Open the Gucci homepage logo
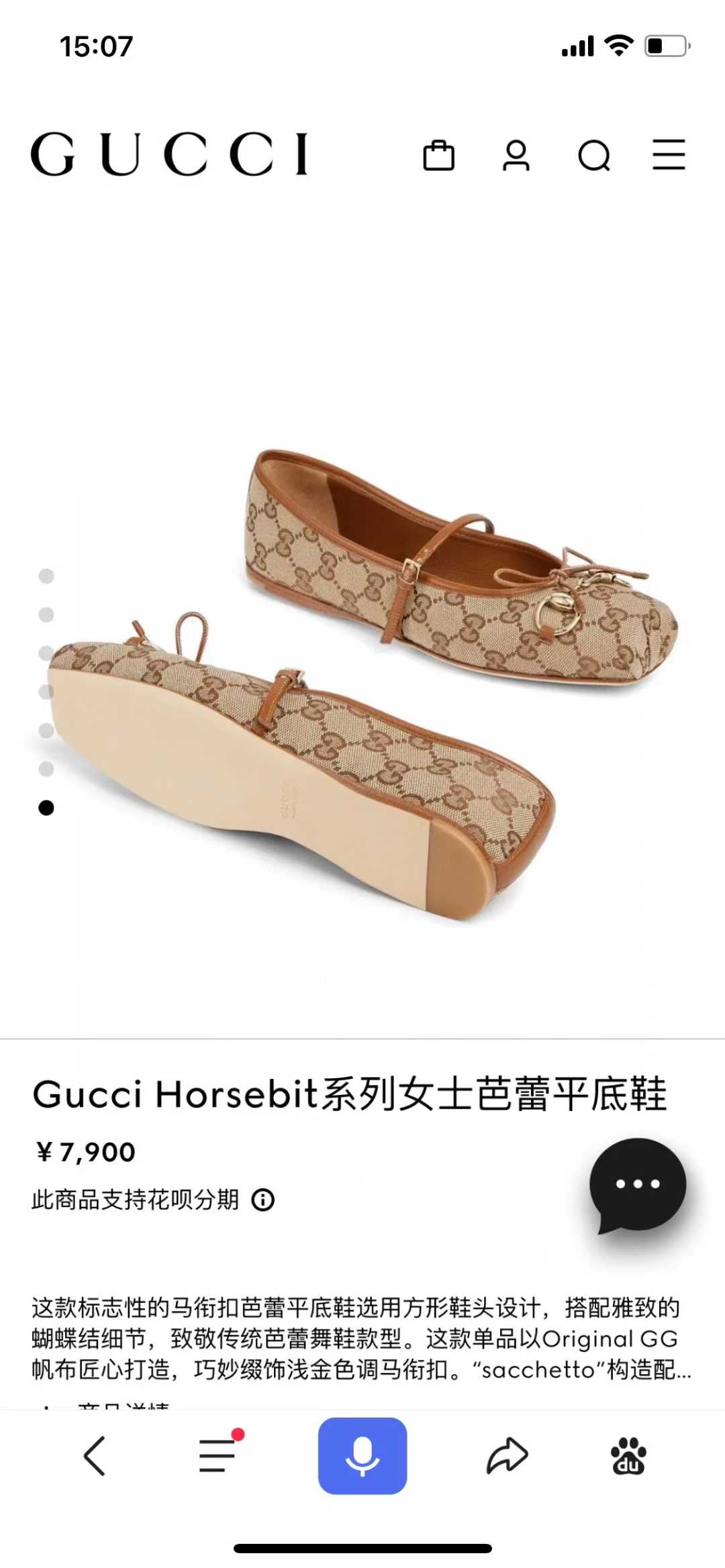This screenshot has height=1568, width=725. coord(169,154)
